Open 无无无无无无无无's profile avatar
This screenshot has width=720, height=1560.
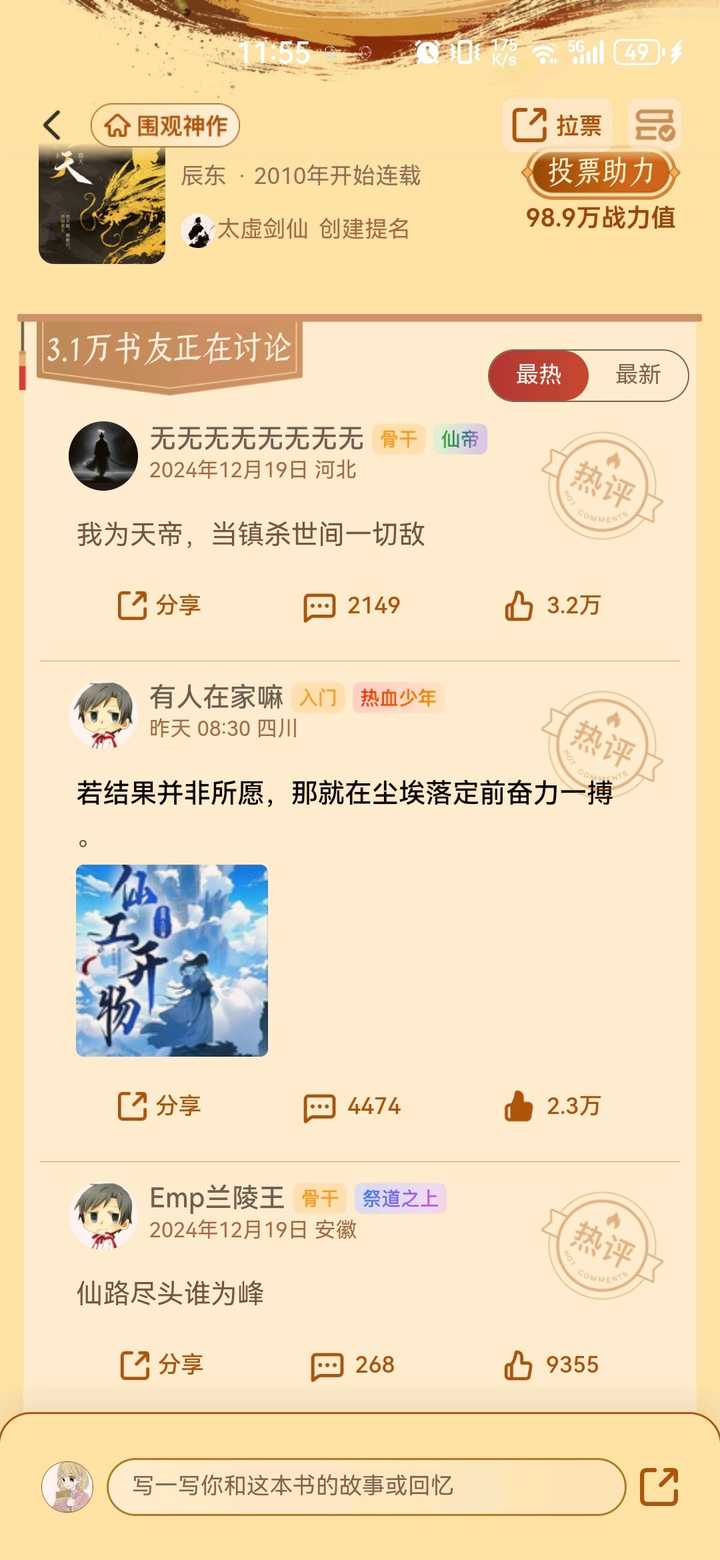(103, 455)
